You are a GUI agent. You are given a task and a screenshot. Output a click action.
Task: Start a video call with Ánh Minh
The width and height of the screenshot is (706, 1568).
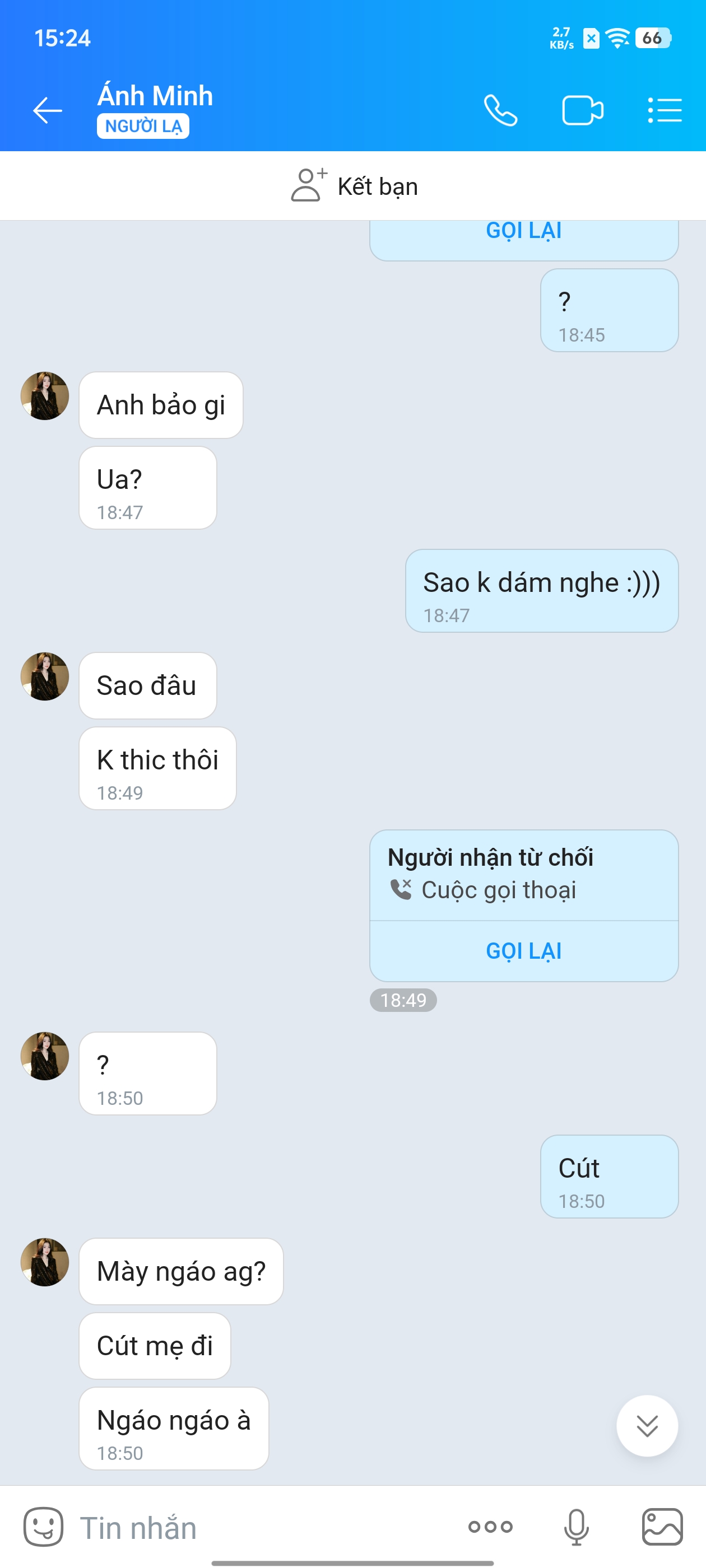(x=582, y=111)
